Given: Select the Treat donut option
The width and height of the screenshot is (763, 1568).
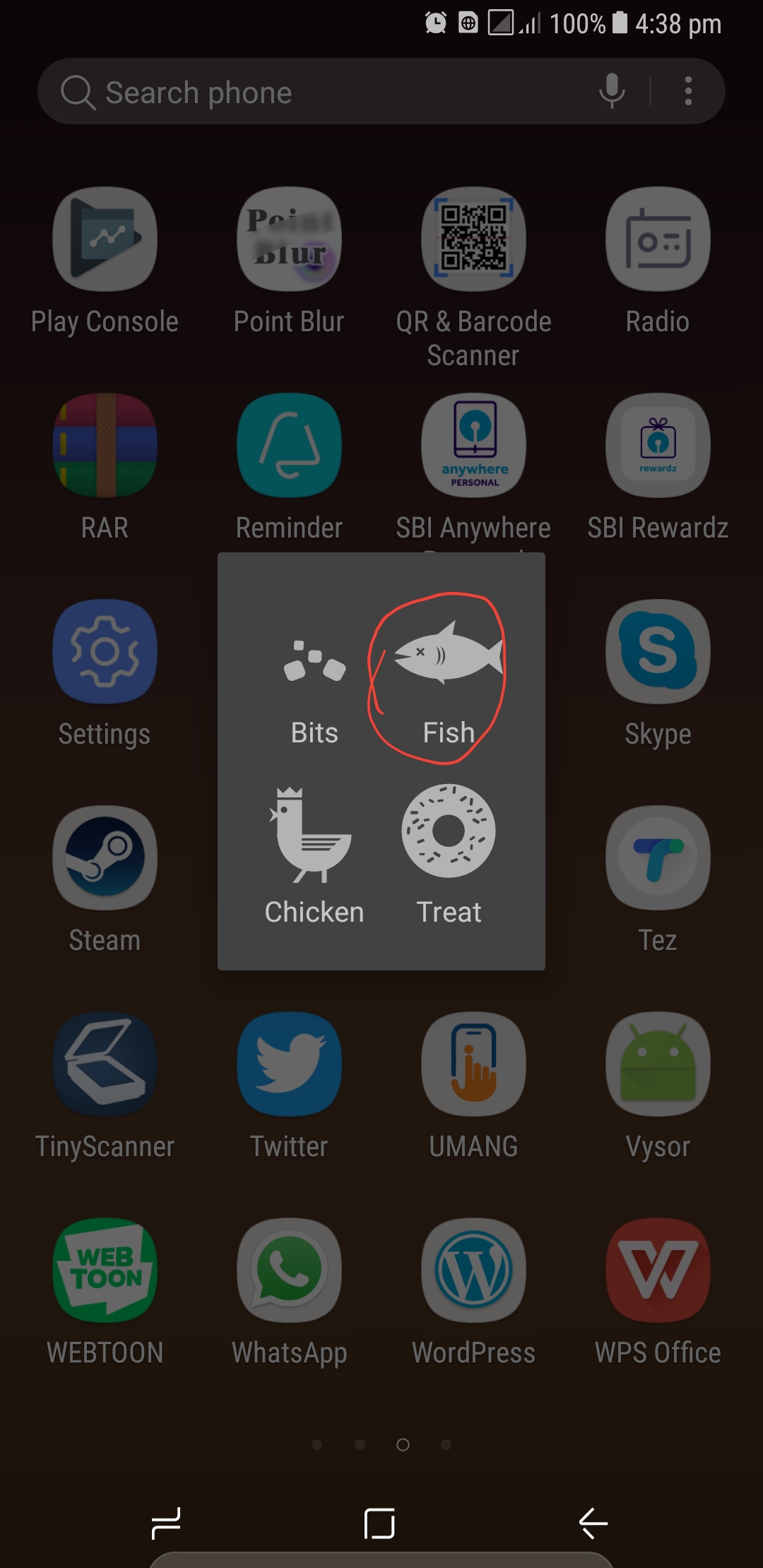Looking at the screenshot, I should [448, 855].
